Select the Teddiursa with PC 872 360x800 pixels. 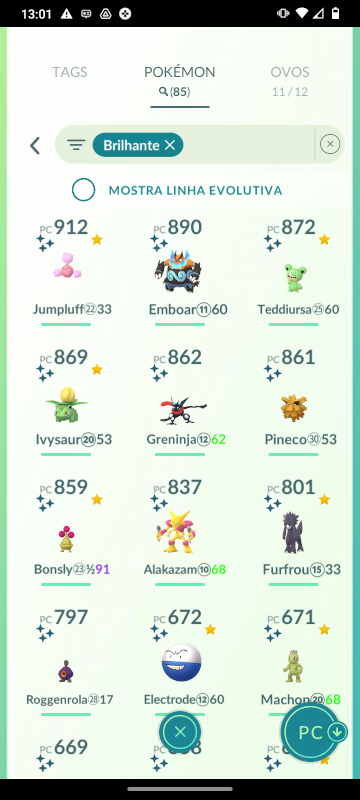[x=294, y=271]
